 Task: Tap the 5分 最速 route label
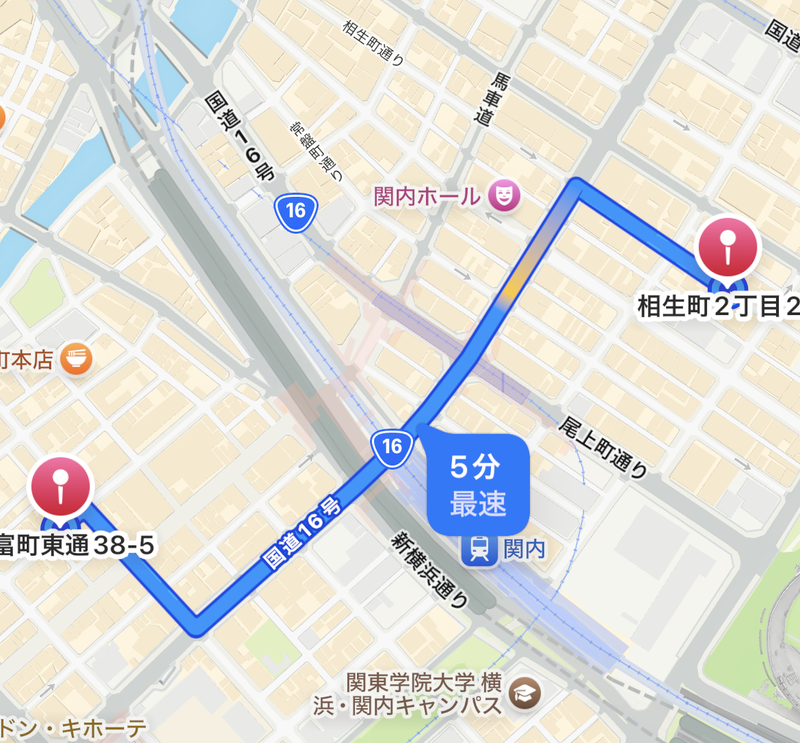point(477,483)
